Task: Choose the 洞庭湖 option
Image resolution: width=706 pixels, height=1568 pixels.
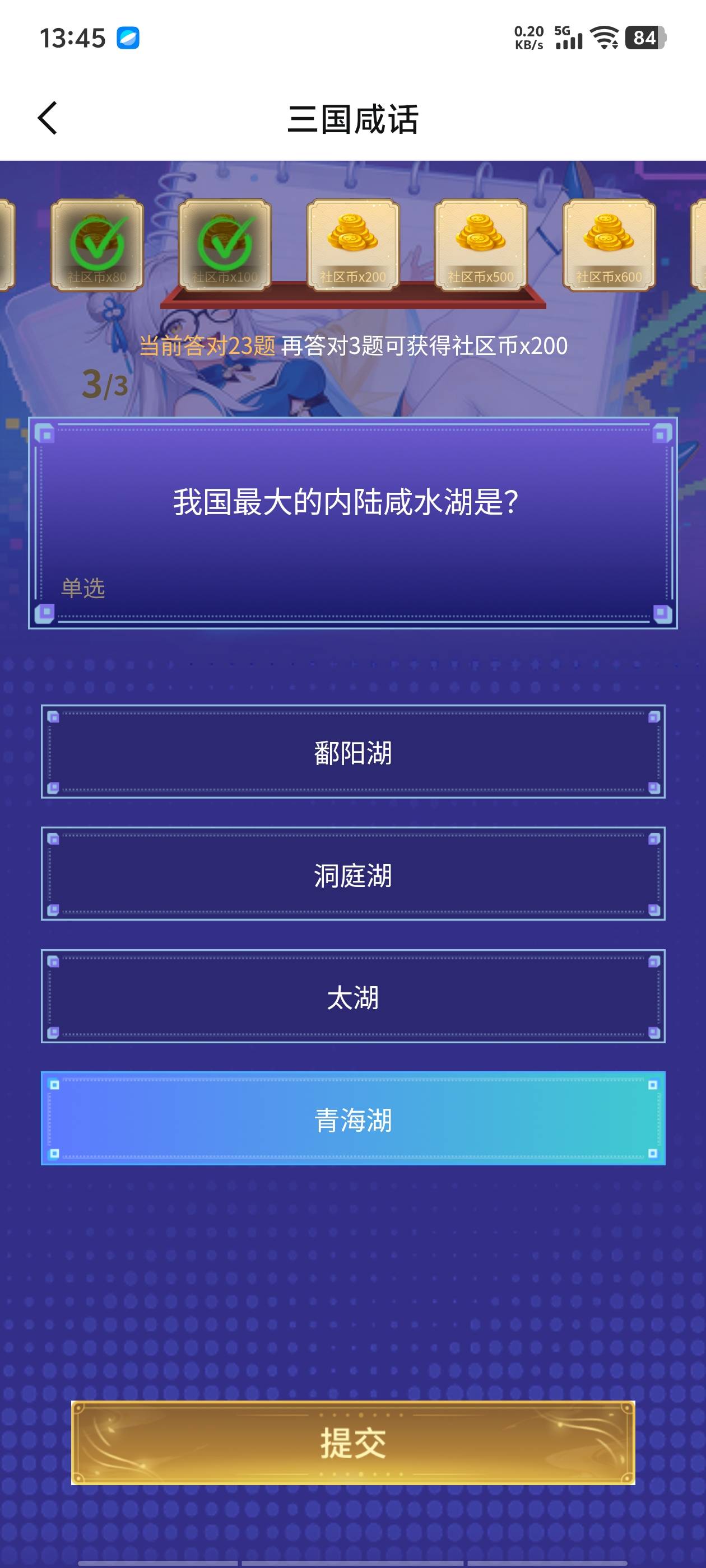Action: (352, 874)
